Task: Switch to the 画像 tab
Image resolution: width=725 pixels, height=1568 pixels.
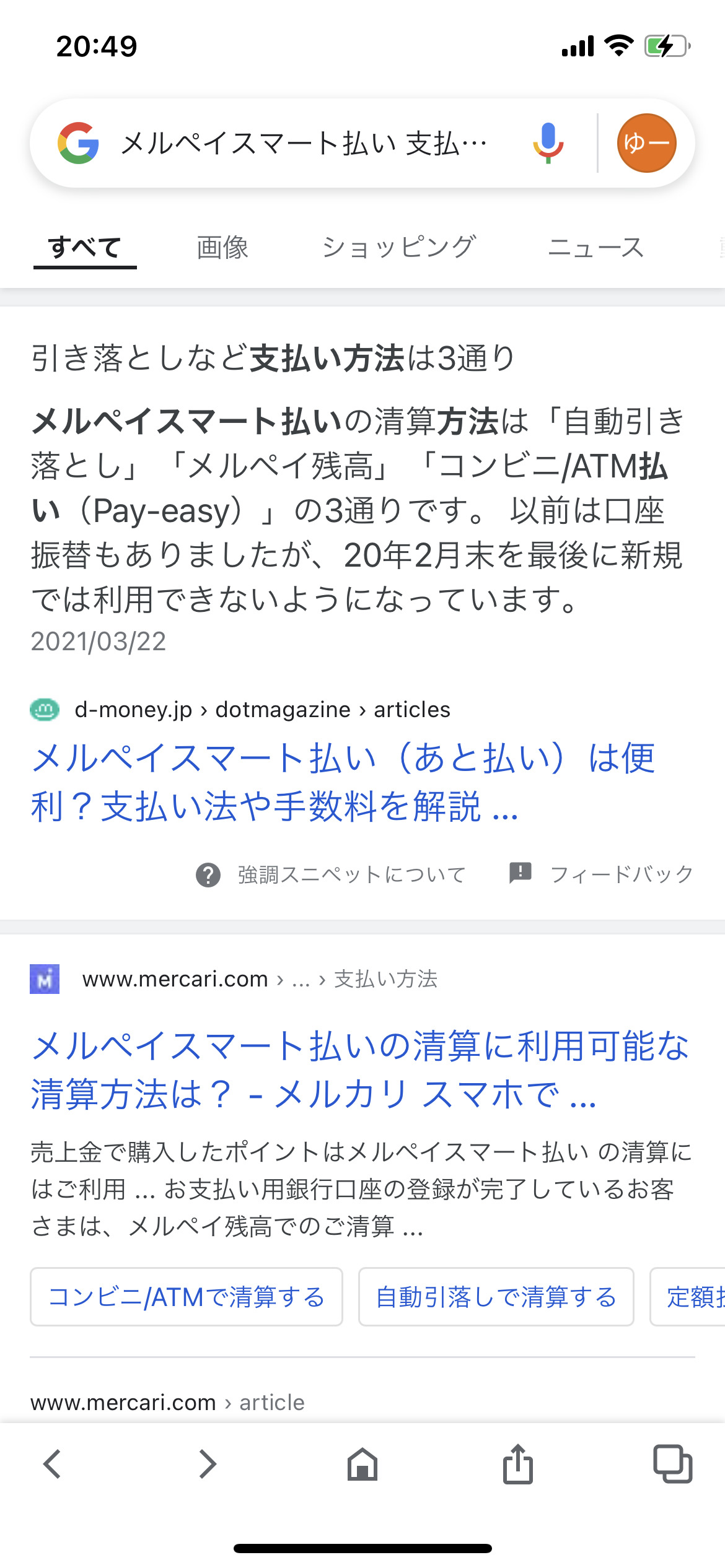Action: coord(222,248)
